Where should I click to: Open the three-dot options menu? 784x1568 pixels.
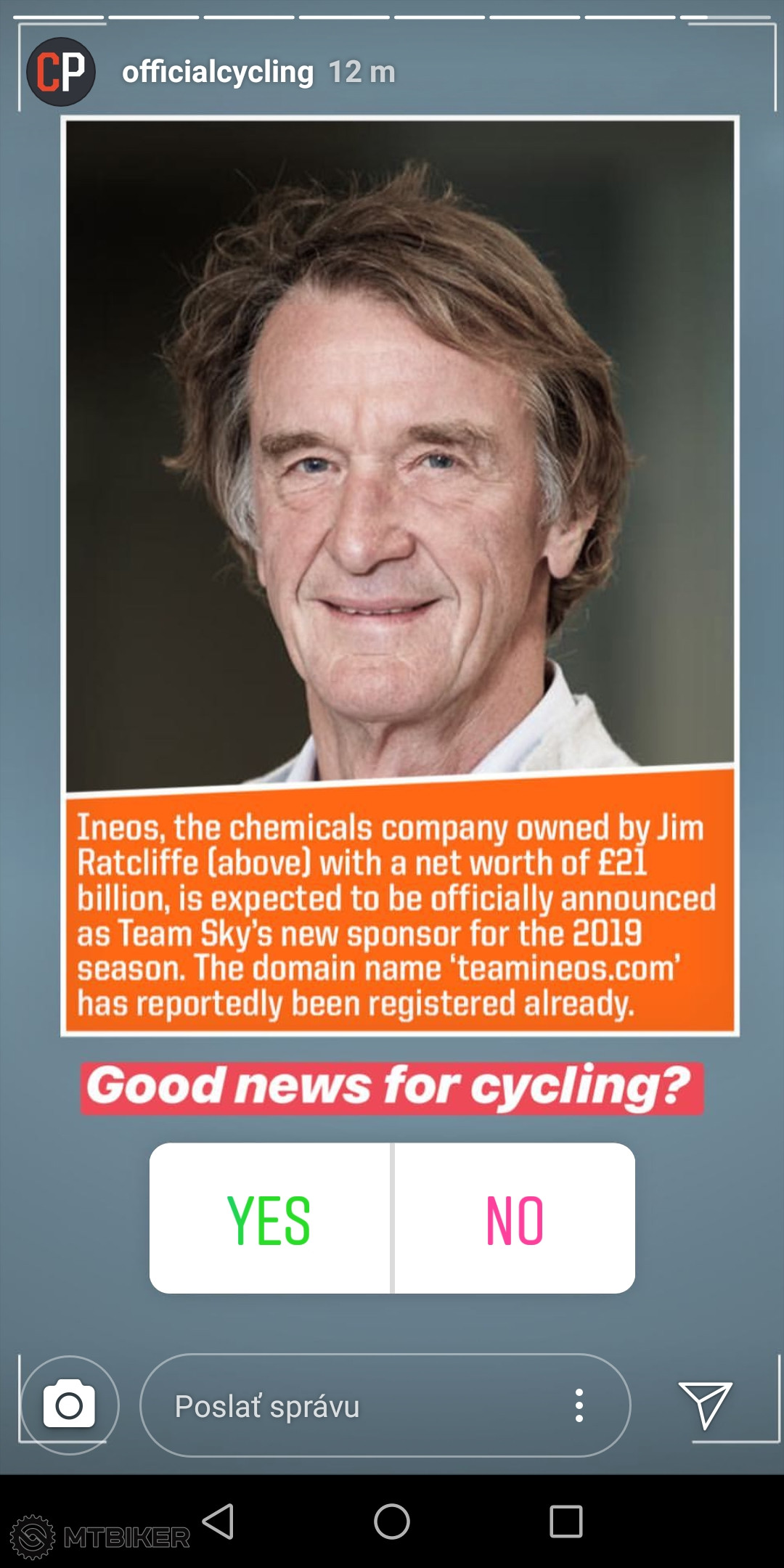[x=579, y=1405]
